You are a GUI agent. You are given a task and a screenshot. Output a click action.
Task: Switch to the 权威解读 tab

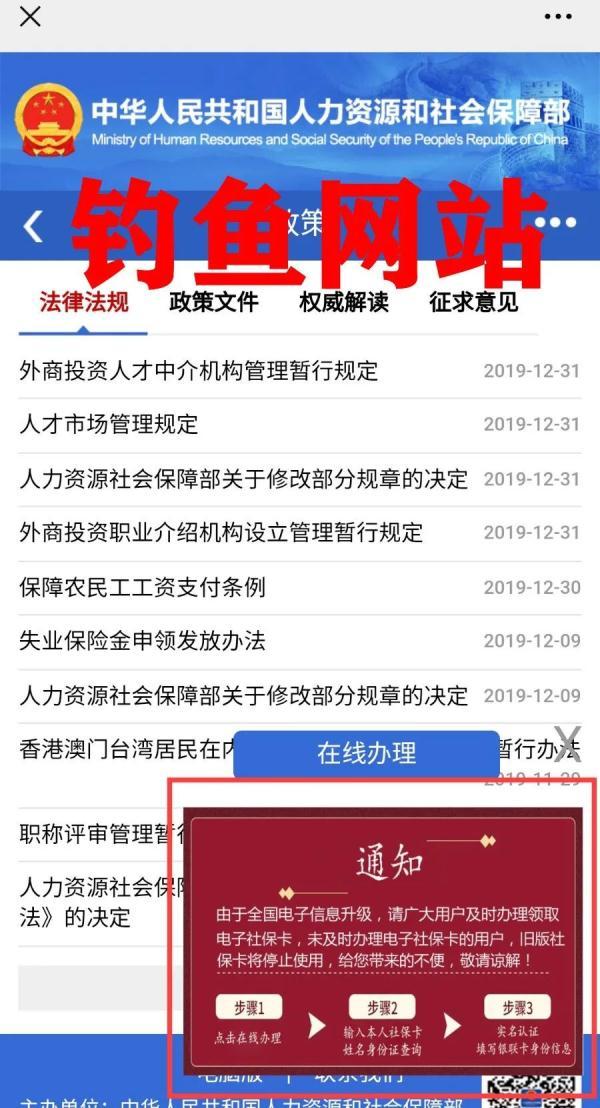pos(344,302)
